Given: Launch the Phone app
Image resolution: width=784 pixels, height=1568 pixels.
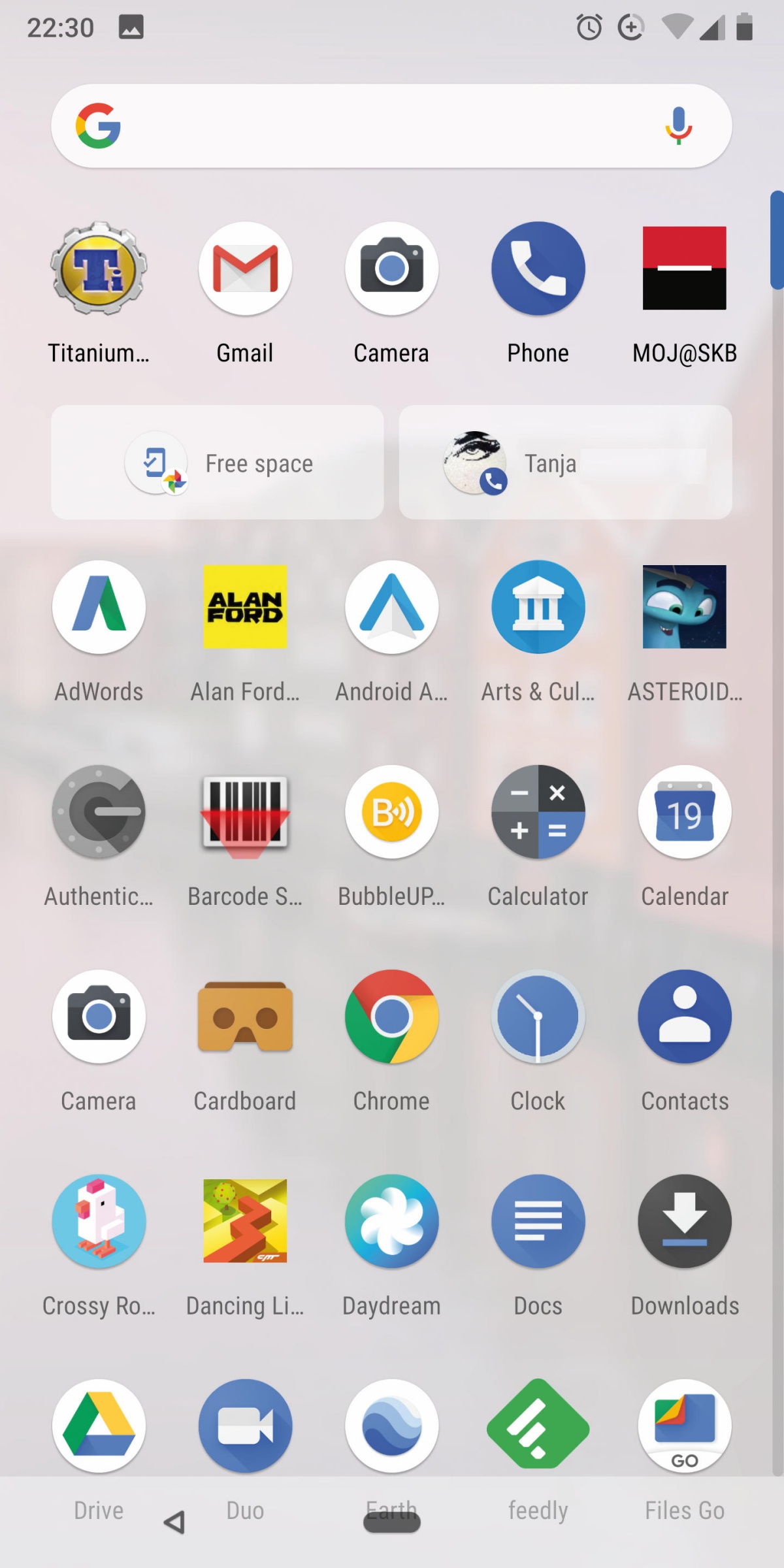Looking at the screenshot, I should pyautogui.click(x=538, y=269).
